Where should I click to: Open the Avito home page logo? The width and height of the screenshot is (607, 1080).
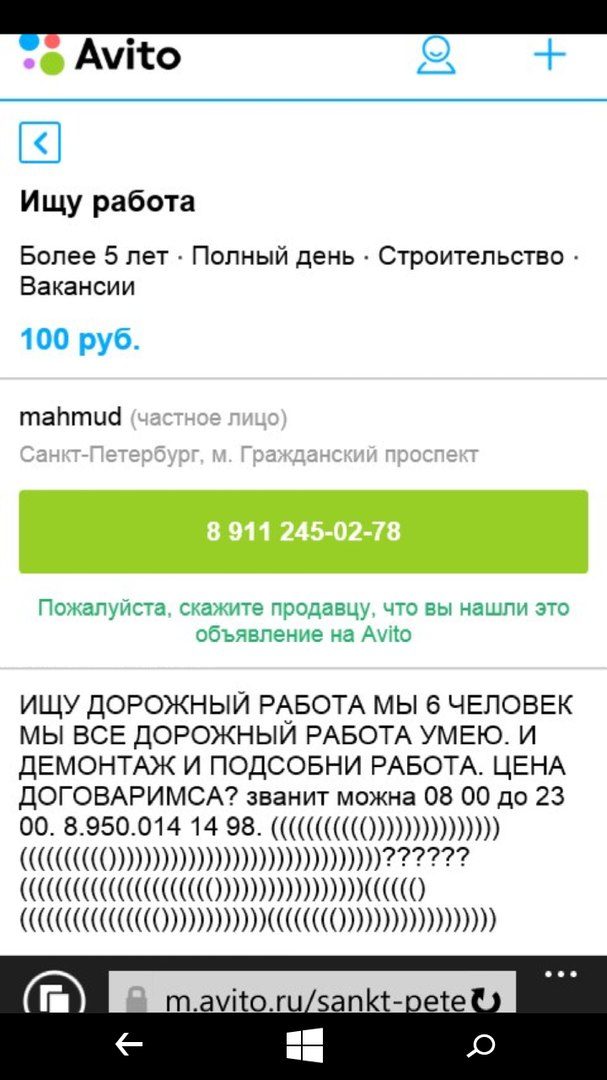pos(100,54)
